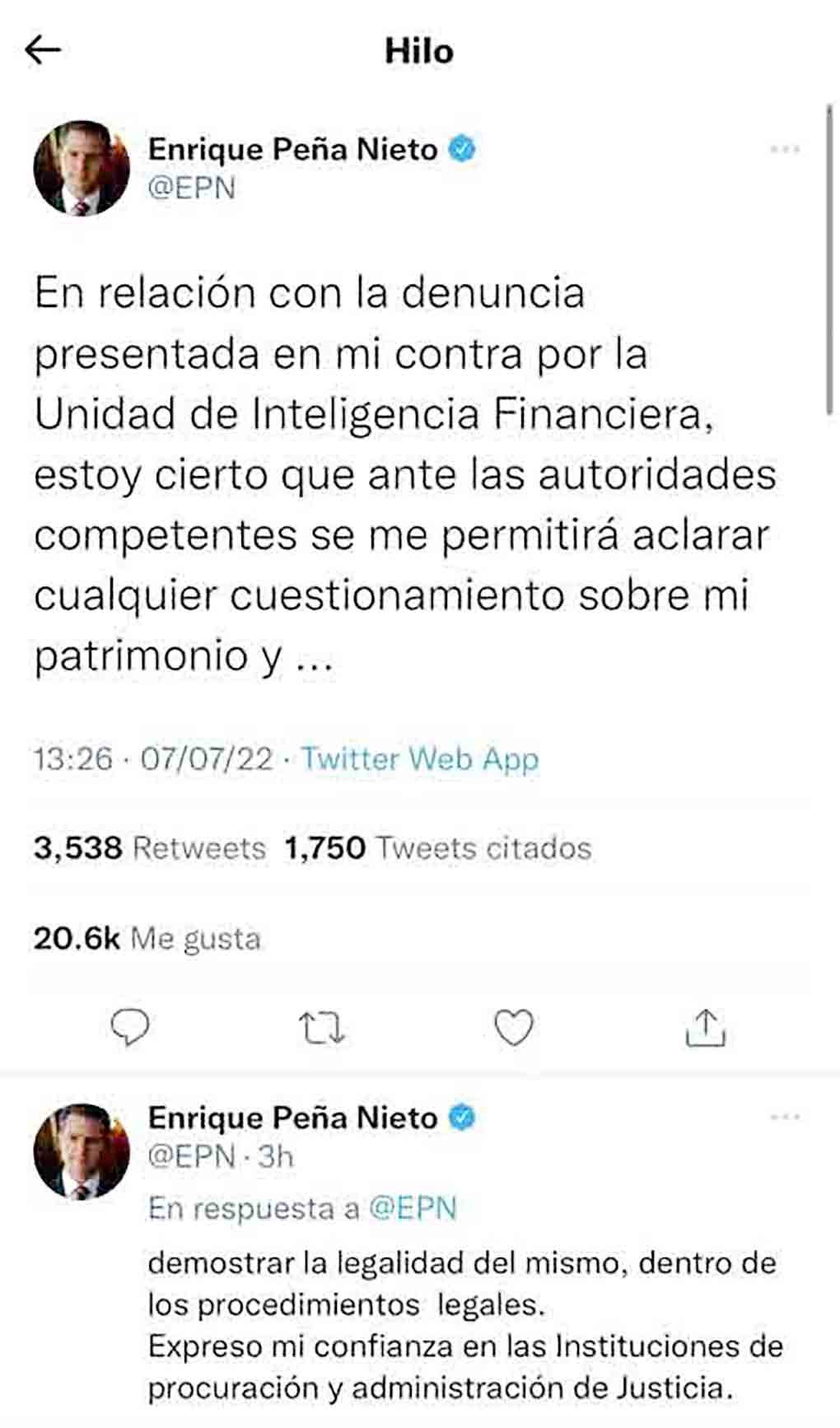See who liked: 20.6k Me gusta
This screenshot has height=1428, width=840.
pyautogui.click(x=147, y=939)
